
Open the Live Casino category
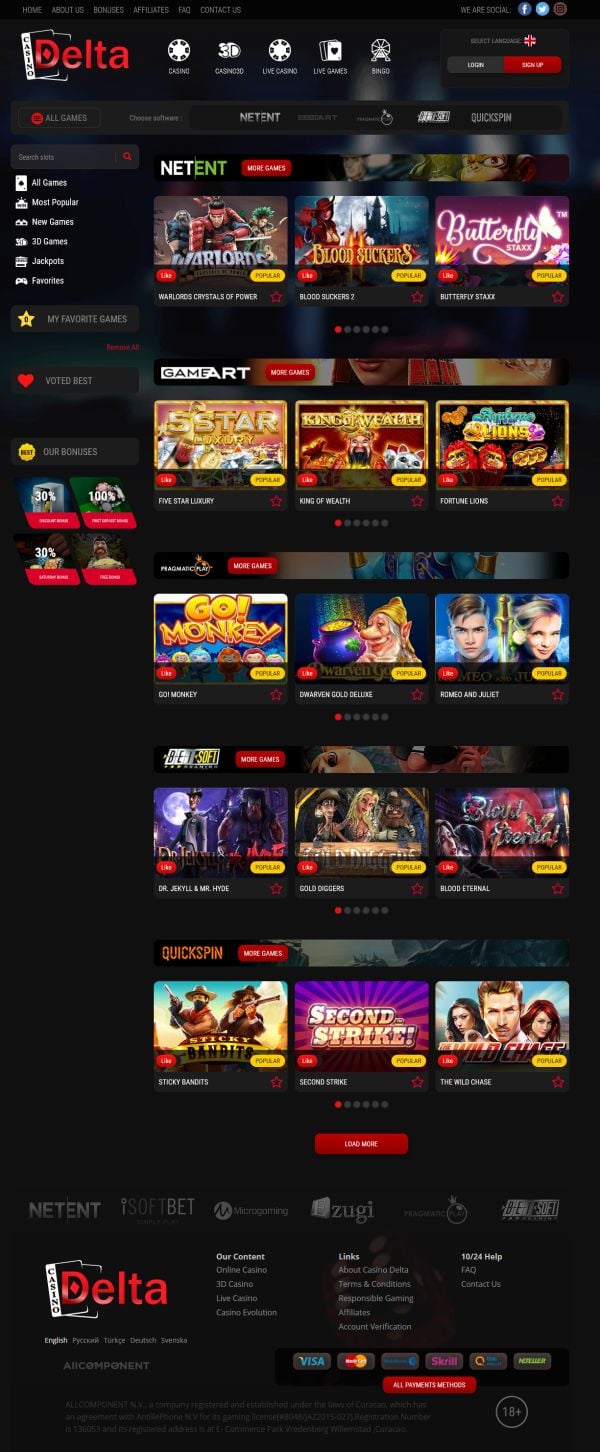280,57
